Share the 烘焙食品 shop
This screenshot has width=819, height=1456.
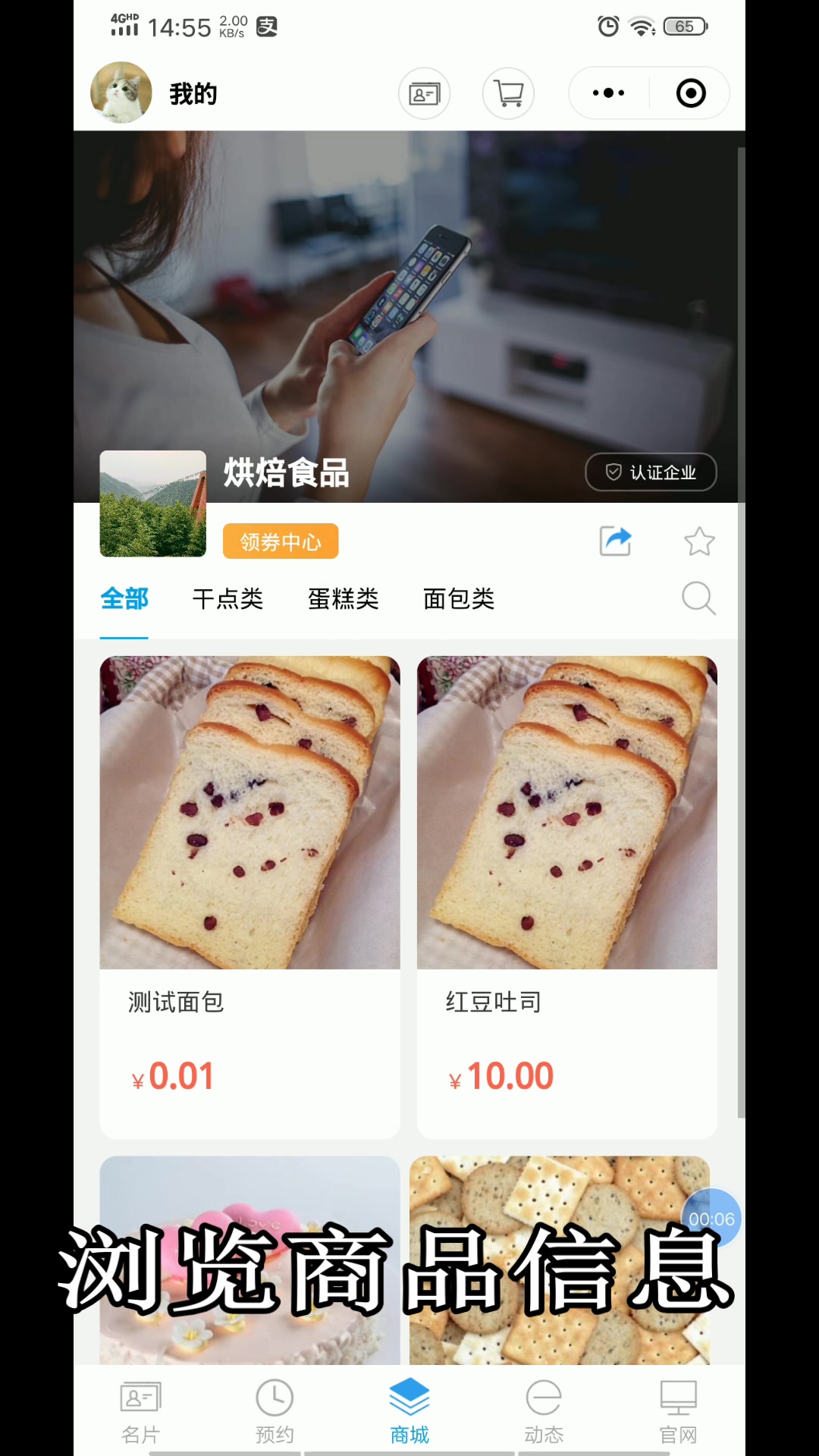615,541
